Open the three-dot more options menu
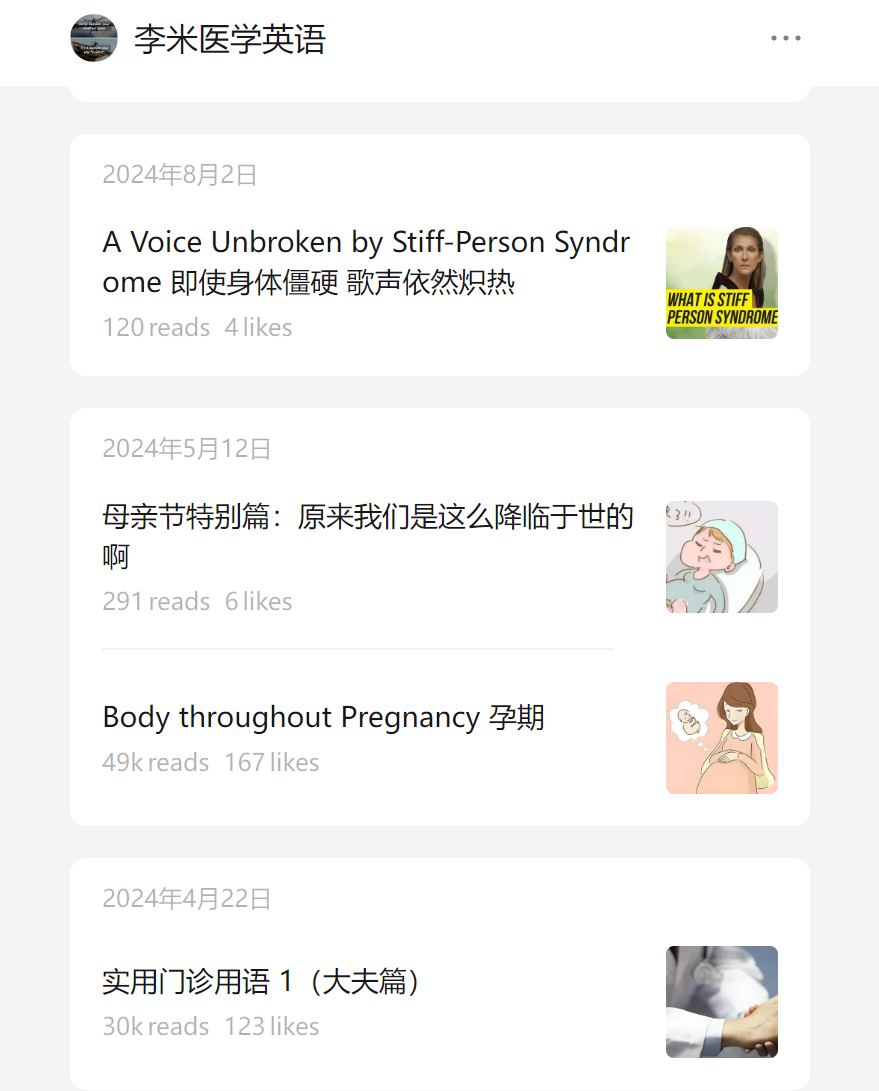The height and width of the screenshot is (1091, 879). [786, 38]
